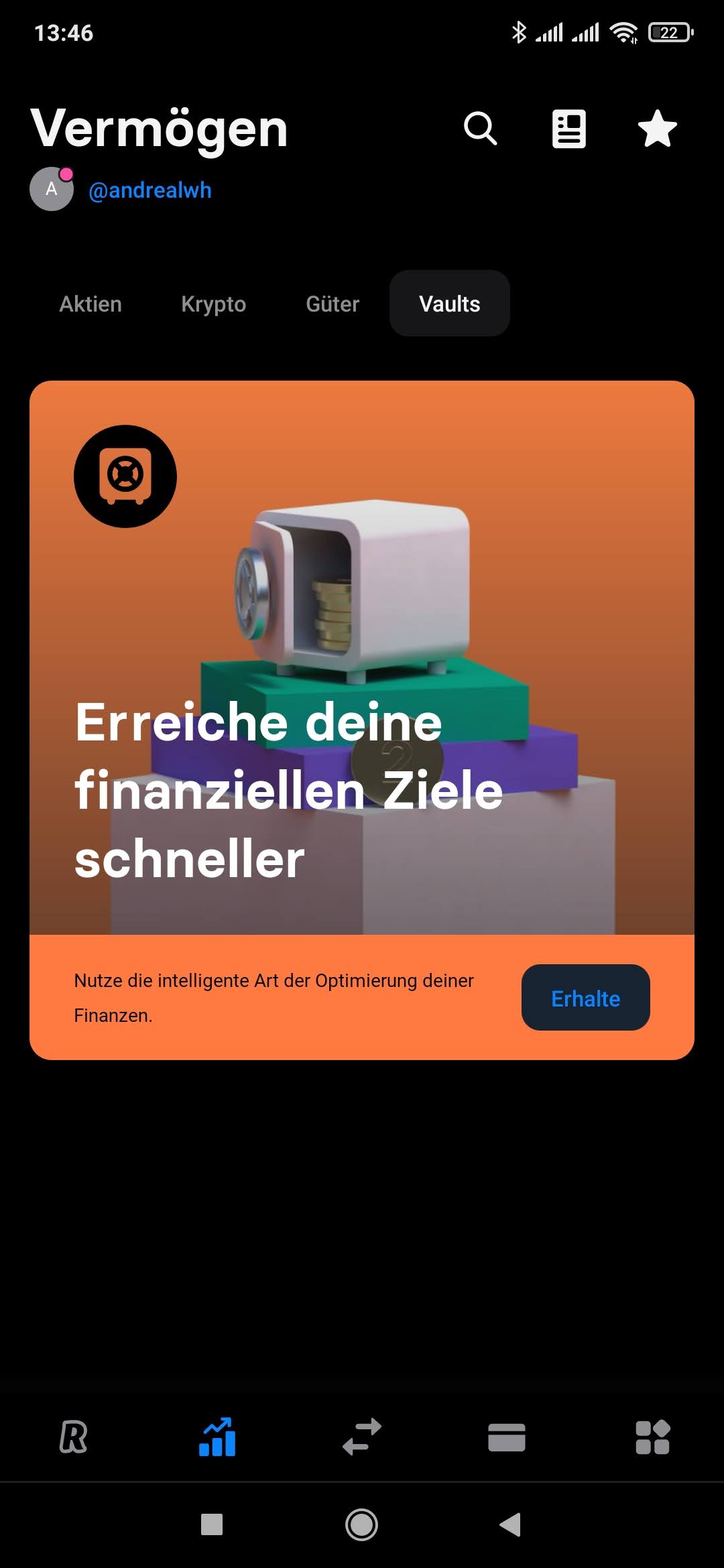Image resolution: width=724 pixels, height=1568 pixels.
Task: Open the news feed icon
Action: (x=568, y=129)
